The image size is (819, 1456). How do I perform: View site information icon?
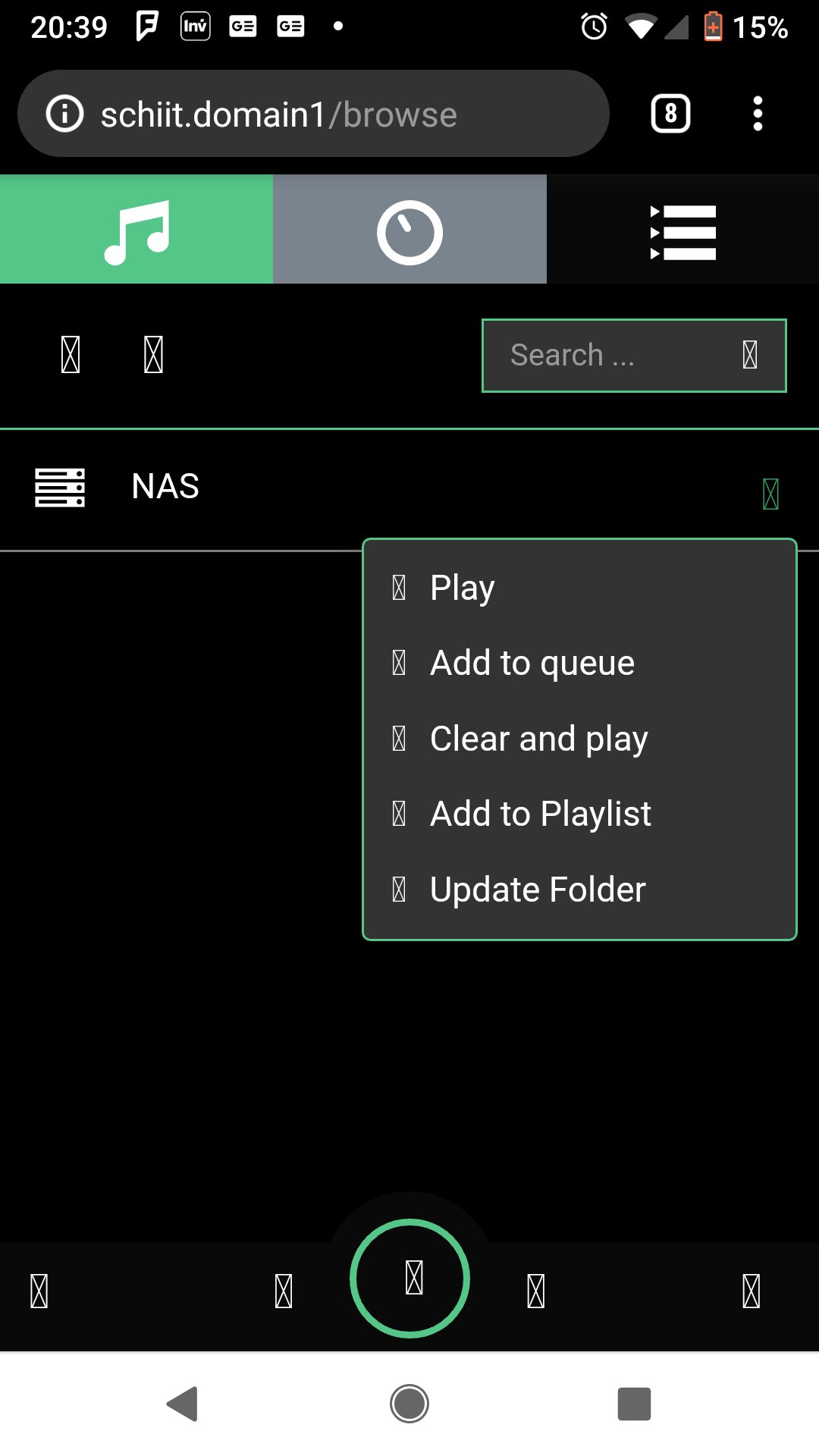tap(65, 114)
